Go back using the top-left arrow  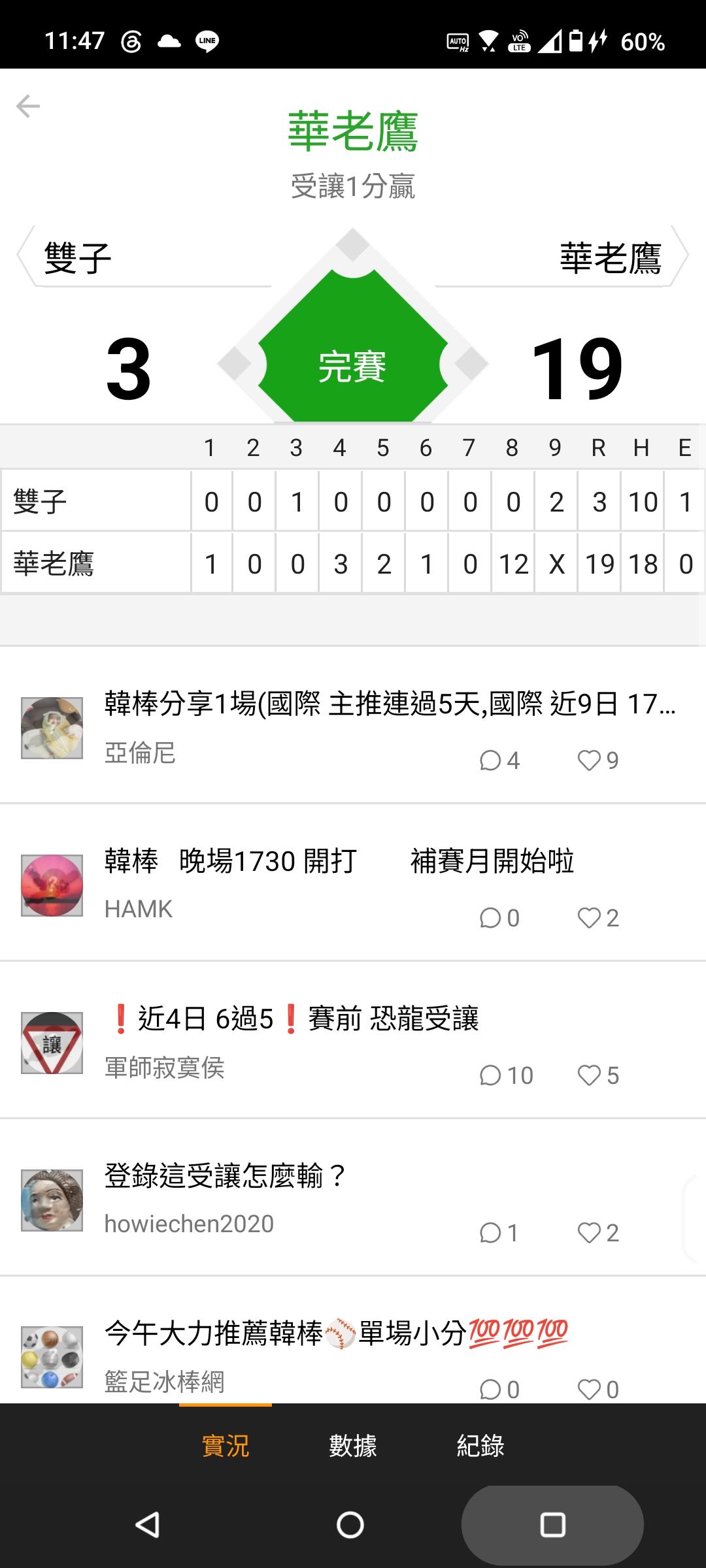pyautogui.click(x=28, y=106)
